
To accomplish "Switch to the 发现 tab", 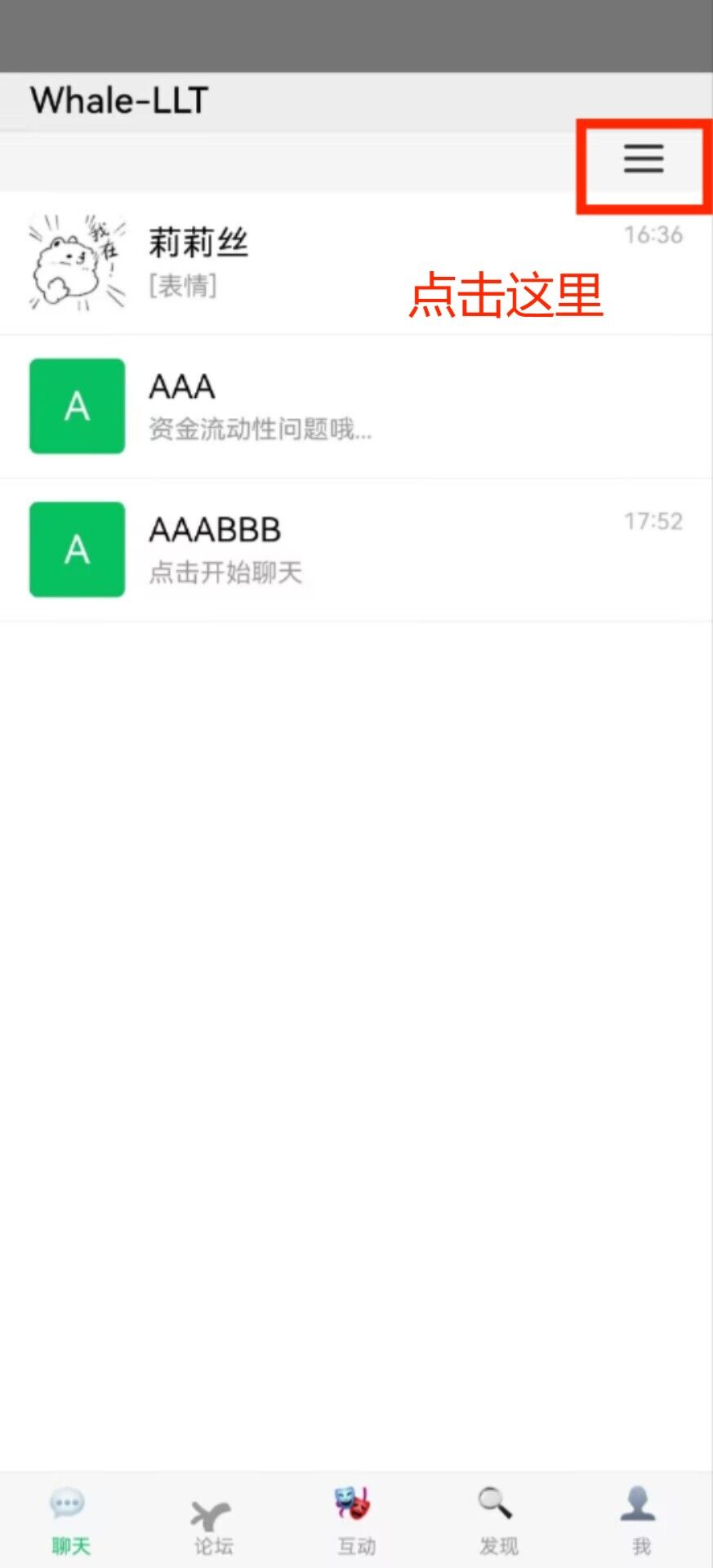I will [498, 1521].
